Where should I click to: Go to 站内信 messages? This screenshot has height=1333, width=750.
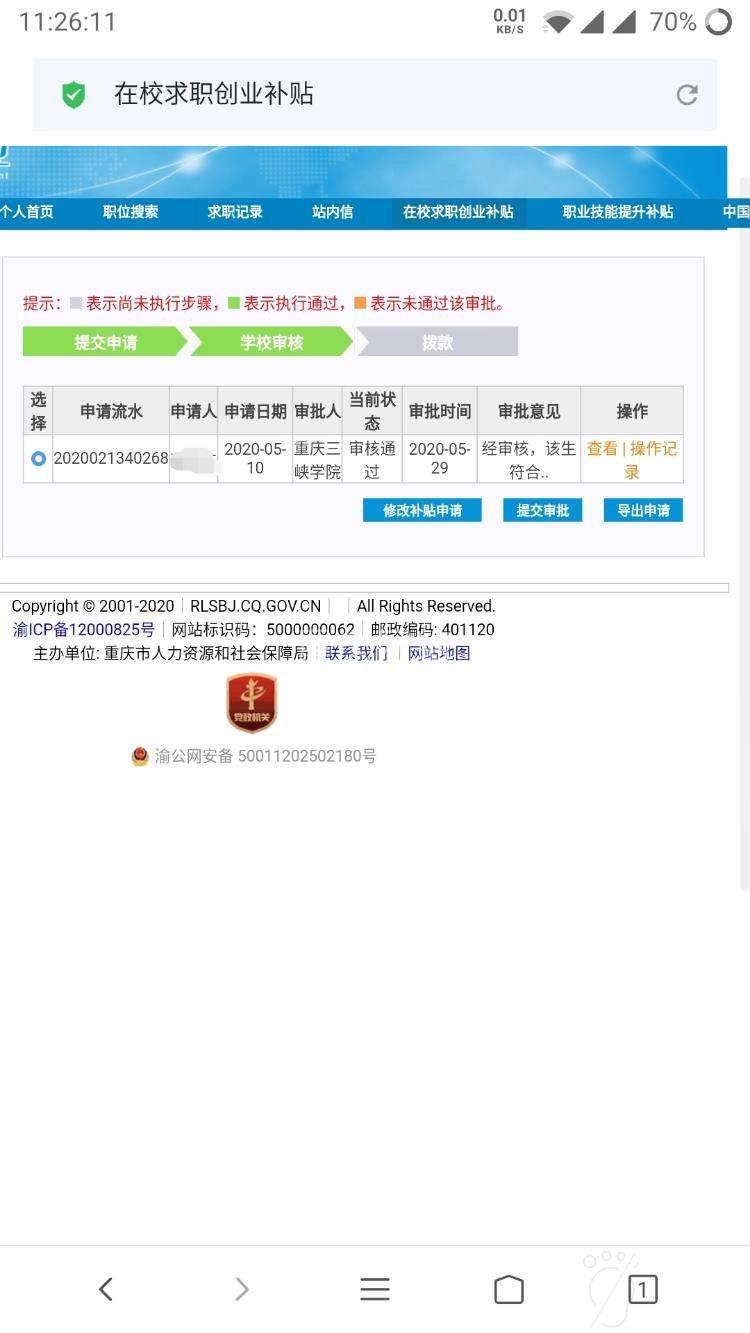point(332,212)
